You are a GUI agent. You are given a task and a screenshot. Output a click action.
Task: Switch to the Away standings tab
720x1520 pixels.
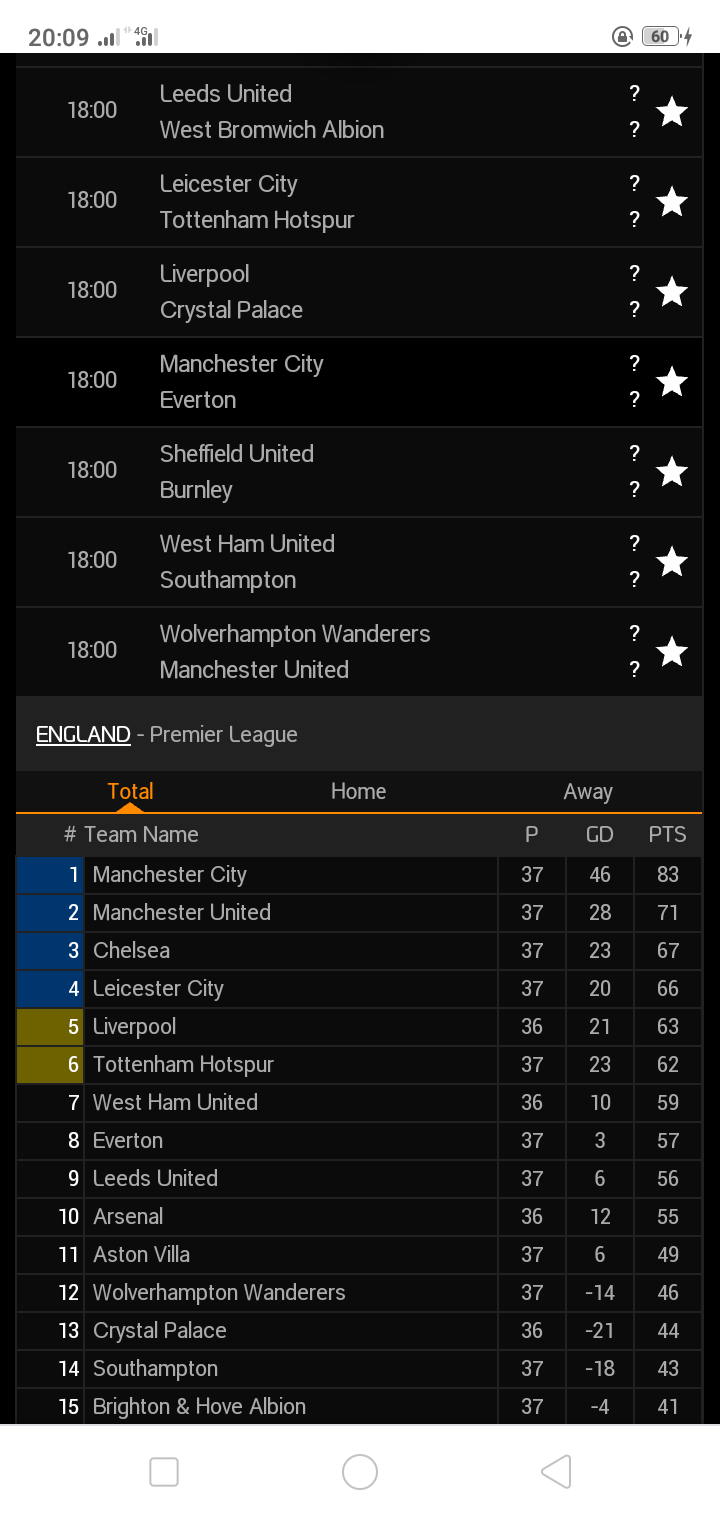[x=588, y=791]
